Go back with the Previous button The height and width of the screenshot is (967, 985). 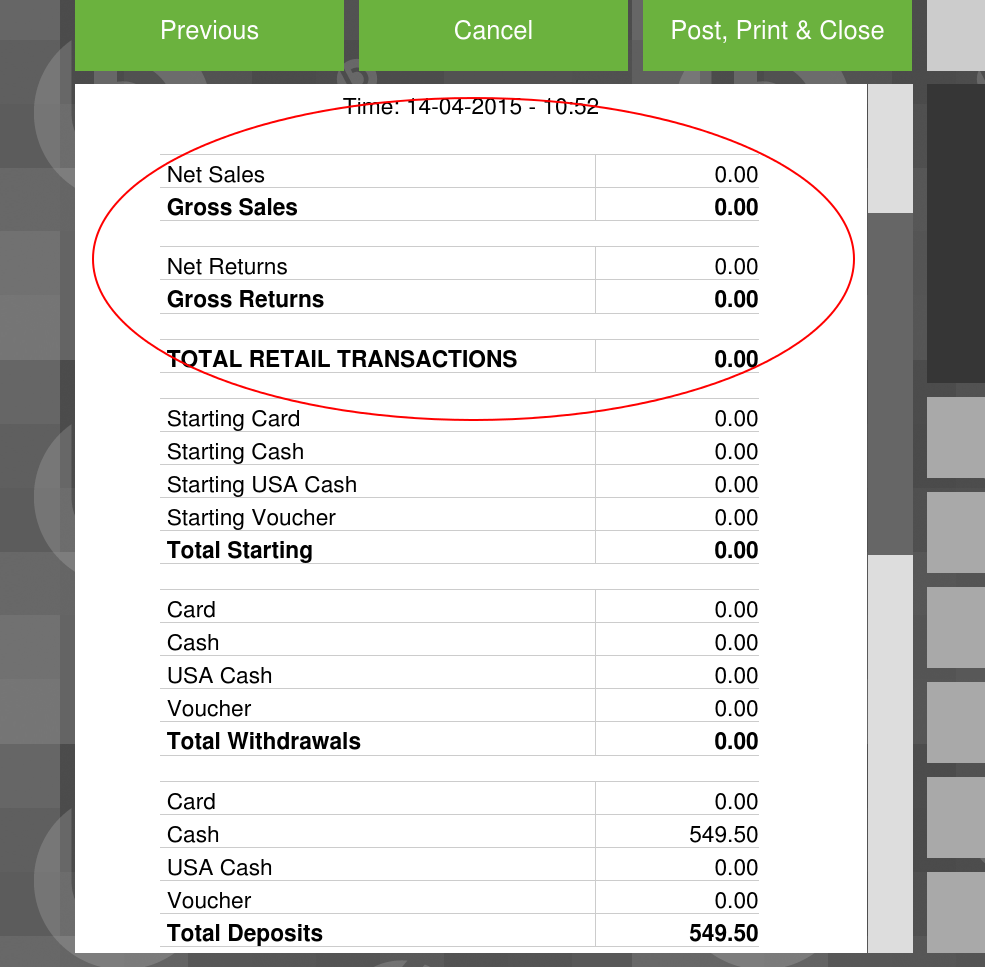click(209, 32)
